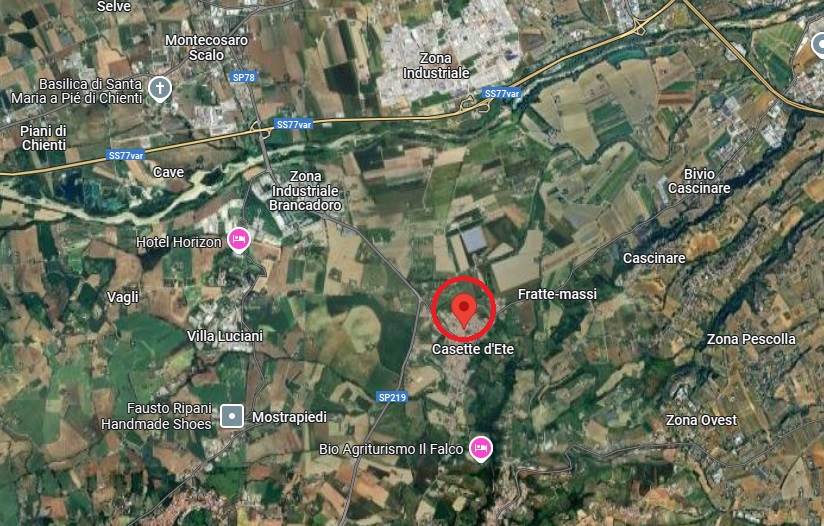Screen dimensions: 824x526
Task: Select Fausto Ripani Handmade Shoes marker
Action: click(232, 415)
